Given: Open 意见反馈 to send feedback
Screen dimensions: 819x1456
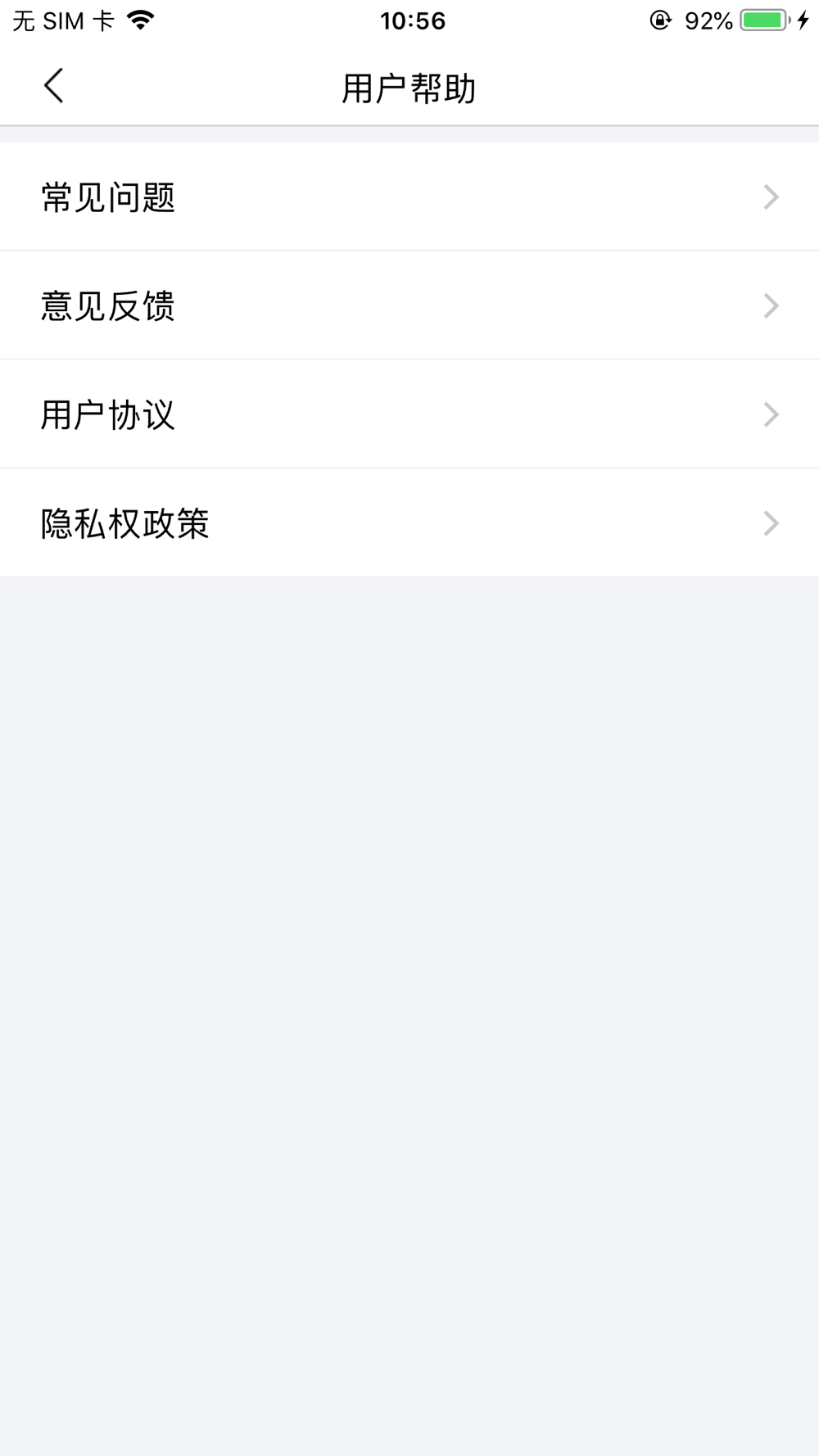Looking at the screenshot, I should pyautogui.click(x=409, y=305).
